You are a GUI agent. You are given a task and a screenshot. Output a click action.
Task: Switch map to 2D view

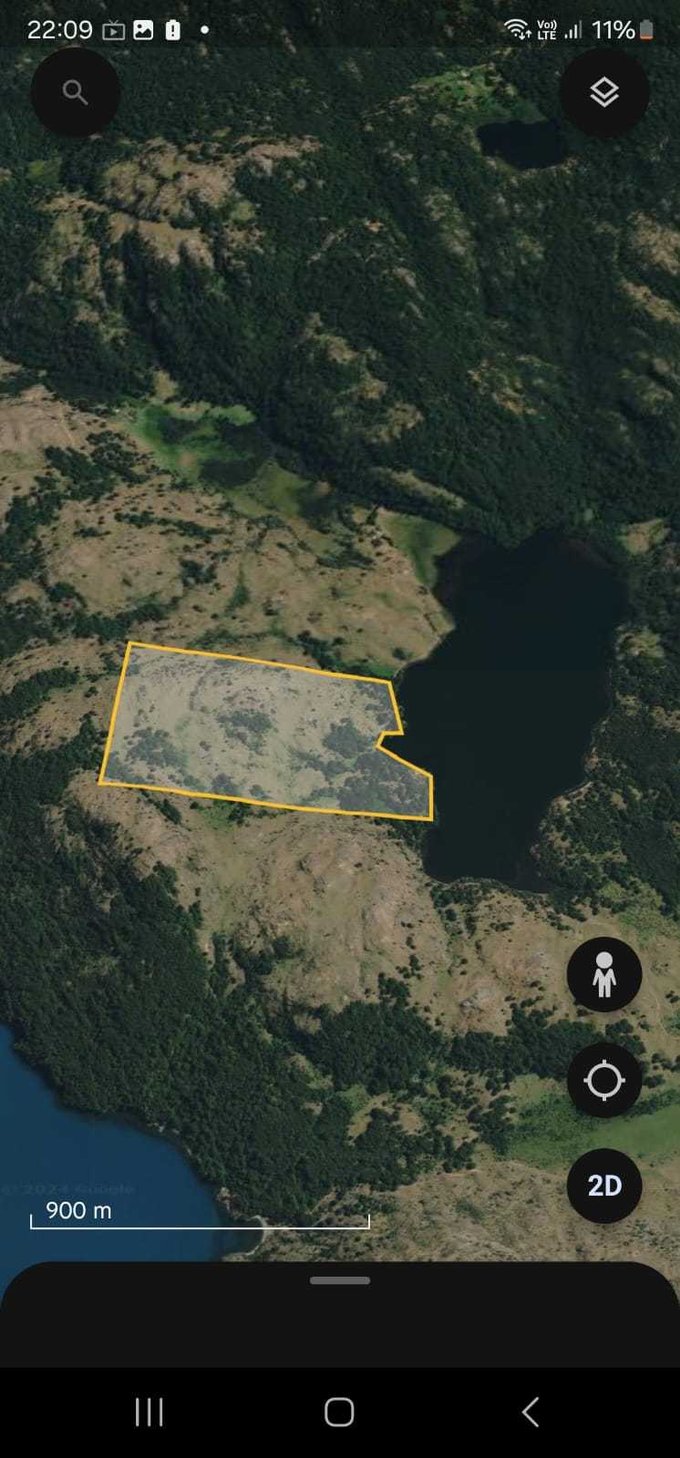604,1186
